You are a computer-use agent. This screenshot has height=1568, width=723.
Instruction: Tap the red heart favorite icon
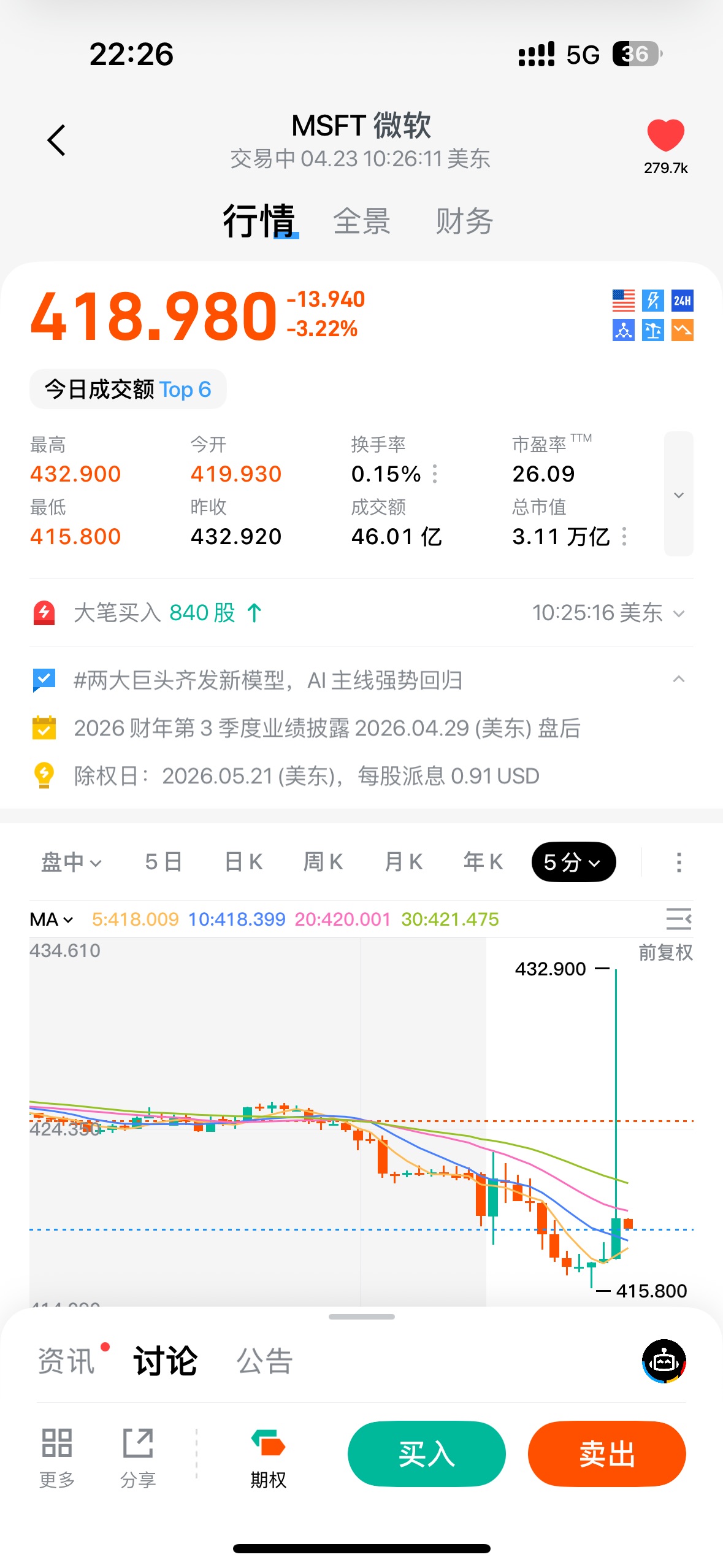tap(665, 135)
